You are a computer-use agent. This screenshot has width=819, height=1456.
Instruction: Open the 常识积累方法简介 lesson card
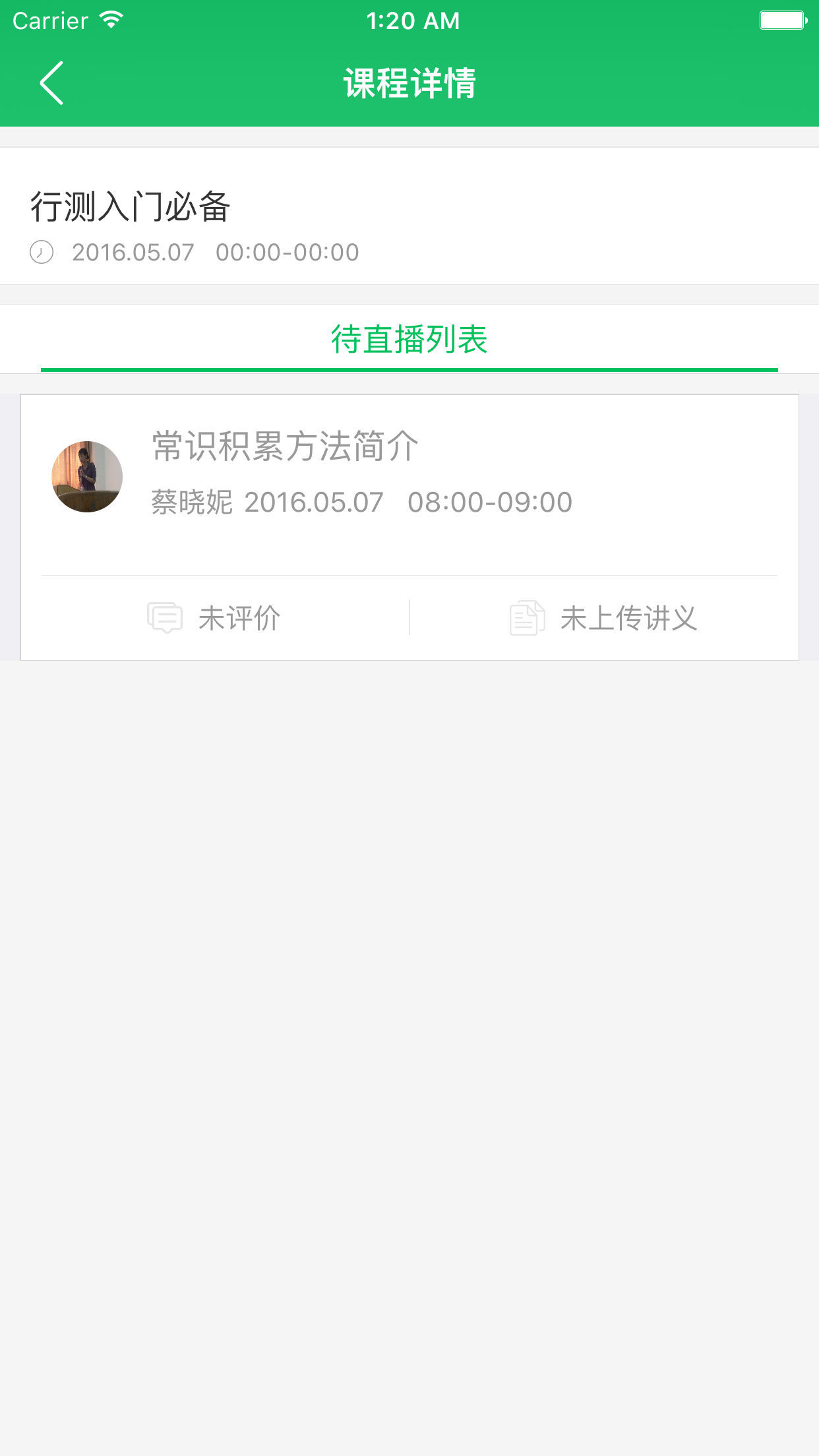click(x=409, y=475)
